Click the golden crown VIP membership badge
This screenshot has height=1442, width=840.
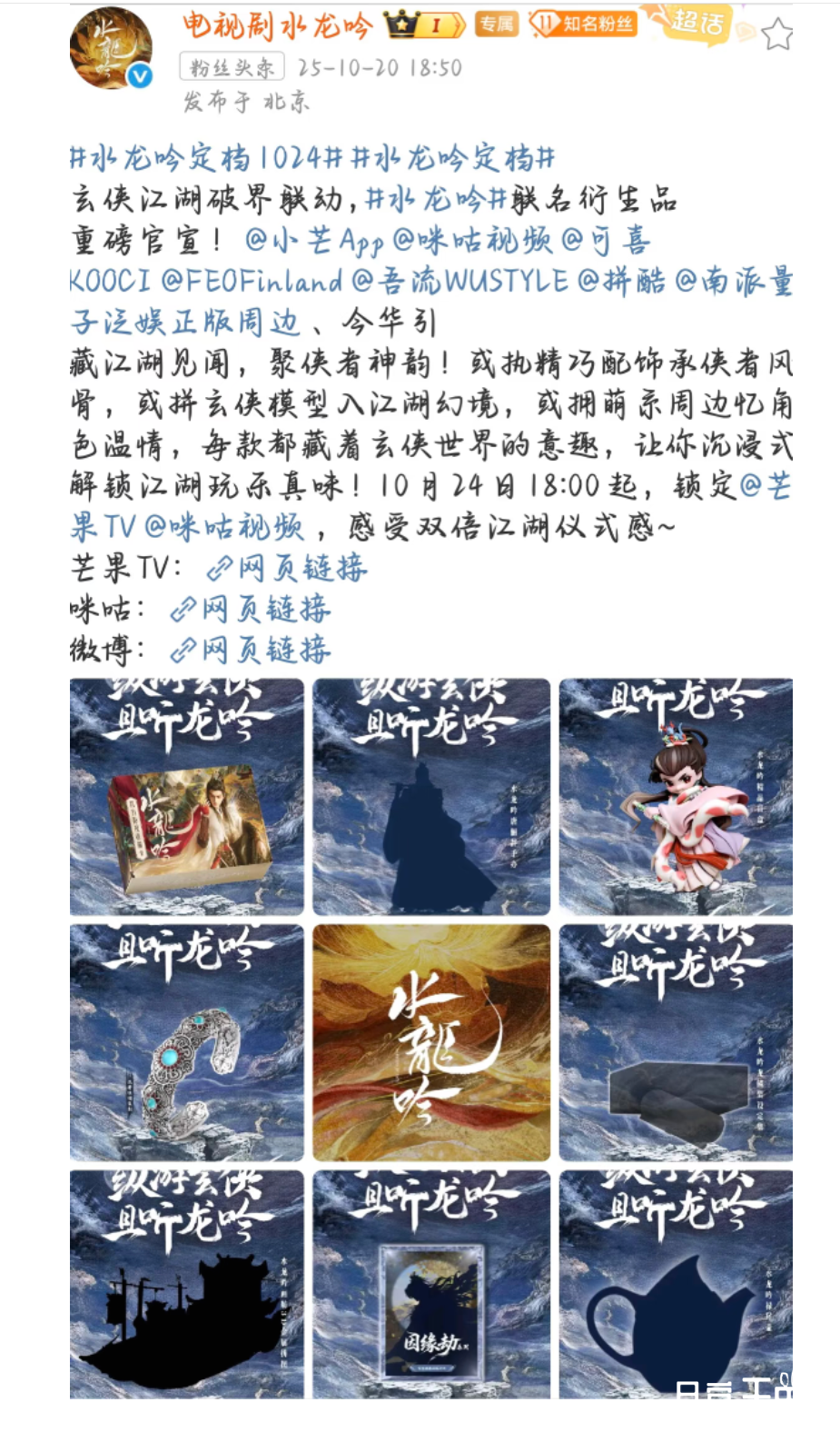click(x=401, y=23)
